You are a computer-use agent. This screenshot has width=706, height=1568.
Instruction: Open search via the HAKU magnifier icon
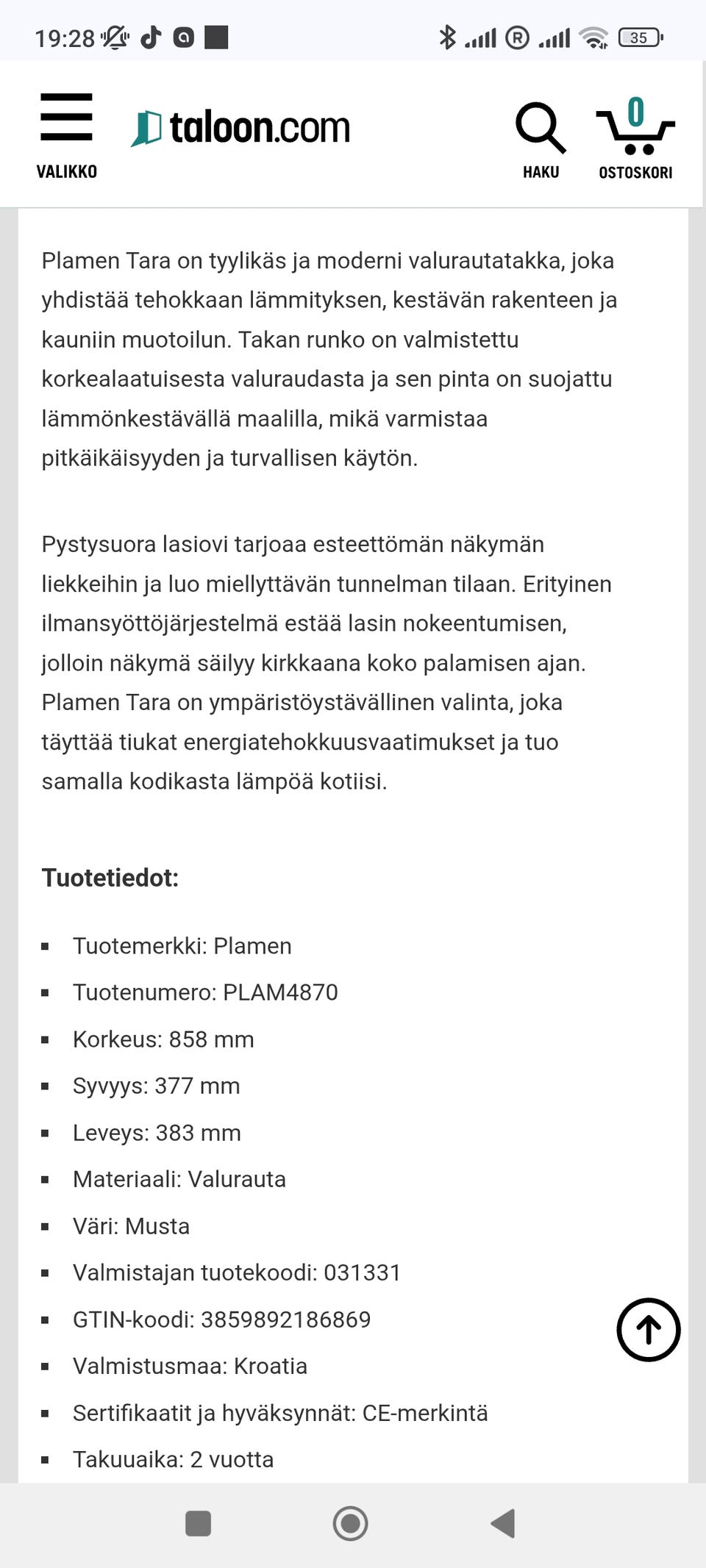tap(541, 126)
